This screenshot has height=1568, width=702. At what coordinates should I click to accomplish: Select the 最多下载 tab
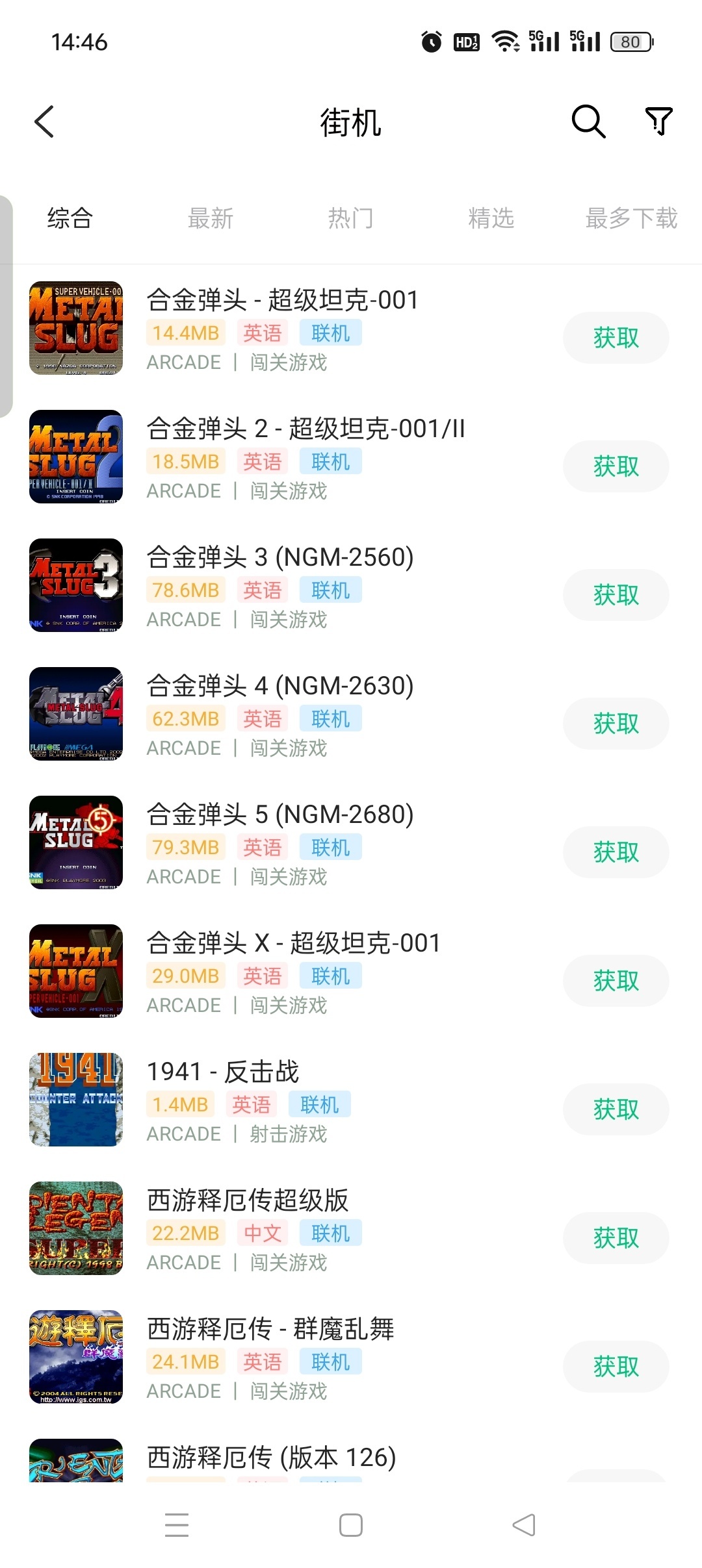tap(629, 219)
